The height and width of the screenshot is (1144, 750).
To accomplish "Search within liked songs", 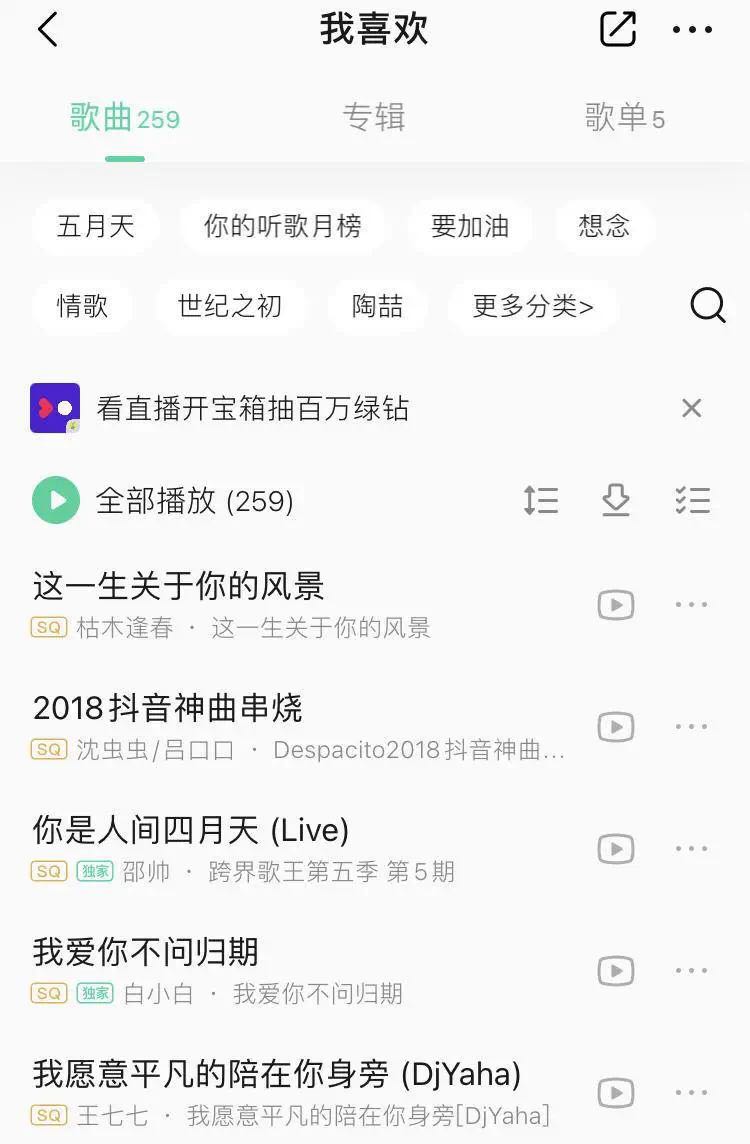I will pos(707,305).
